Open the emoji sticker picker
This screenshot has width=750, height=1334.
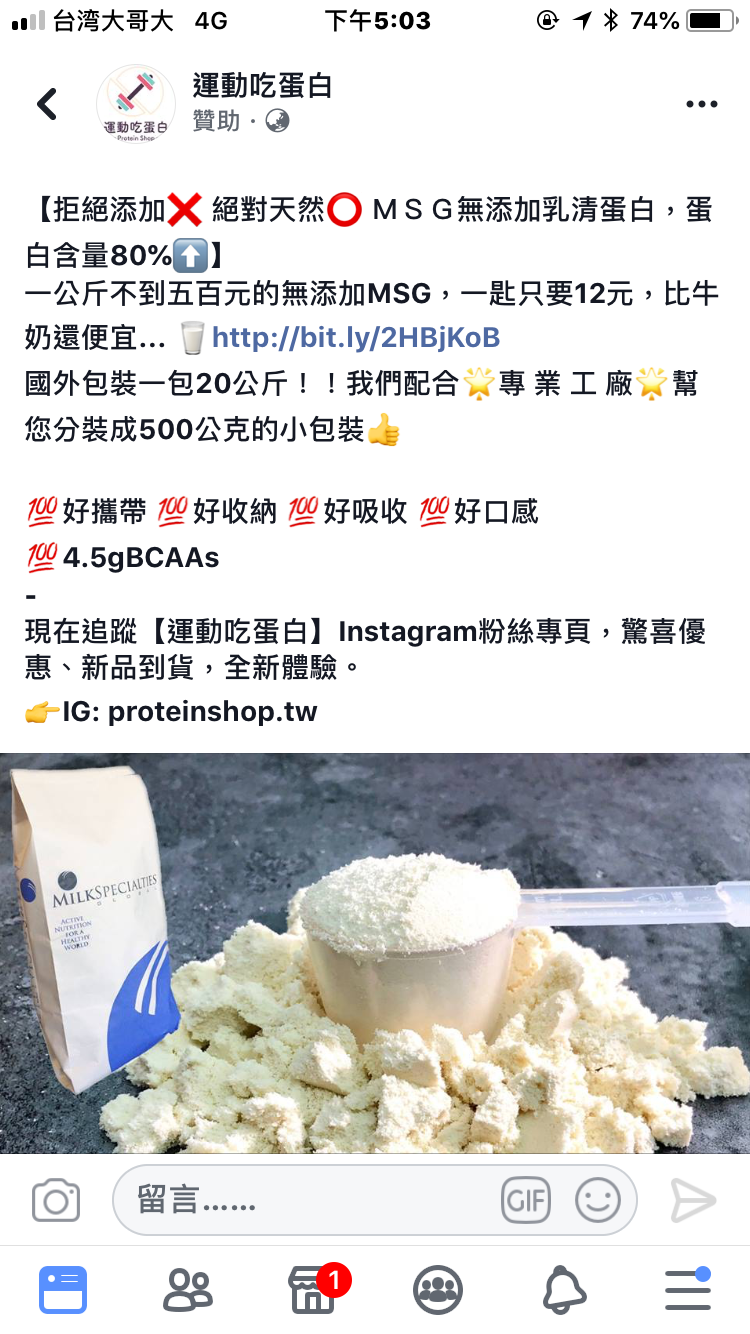(598, 1200)
